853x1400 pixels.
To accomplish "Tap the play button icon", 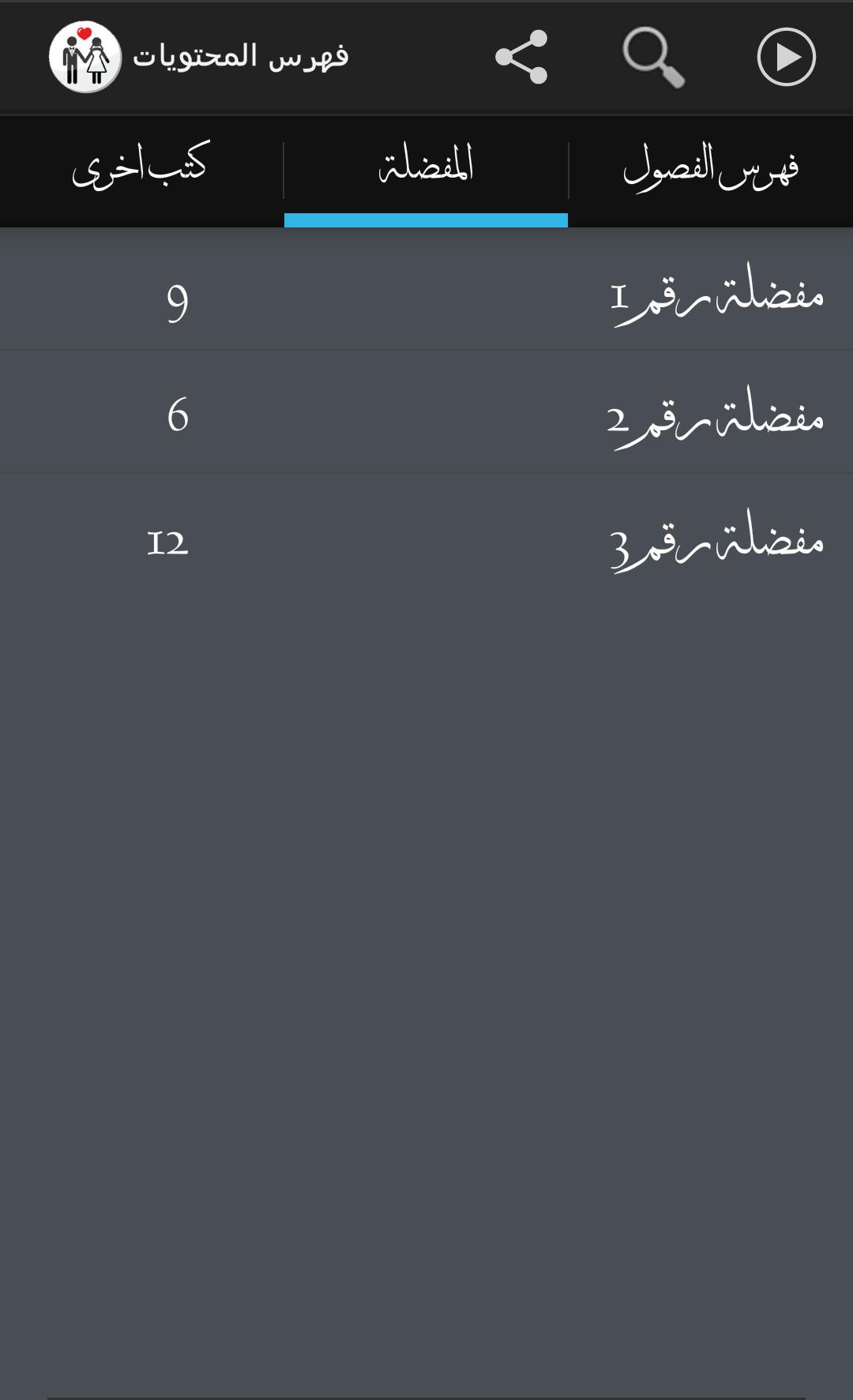I will pos(786,57).
